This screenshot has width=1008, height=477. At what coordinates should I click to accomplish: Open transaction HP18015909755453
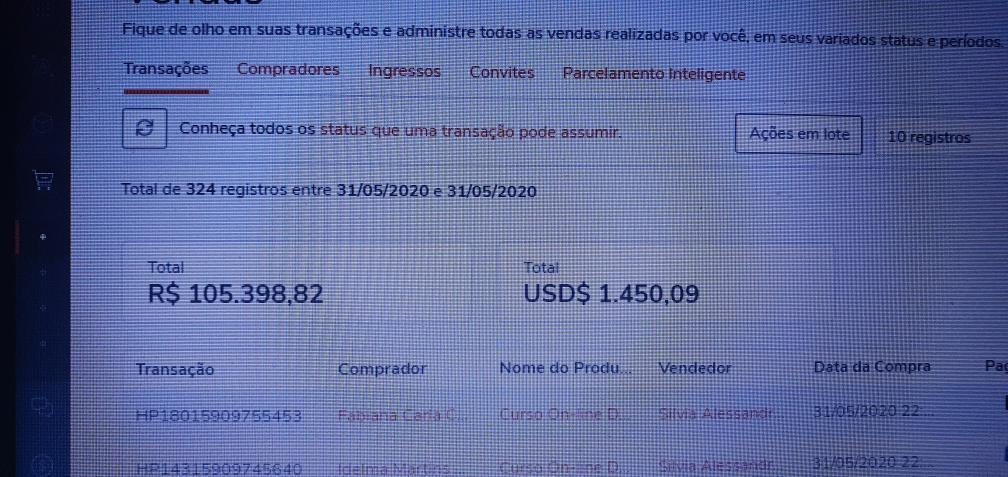click(x=219, y=416)
